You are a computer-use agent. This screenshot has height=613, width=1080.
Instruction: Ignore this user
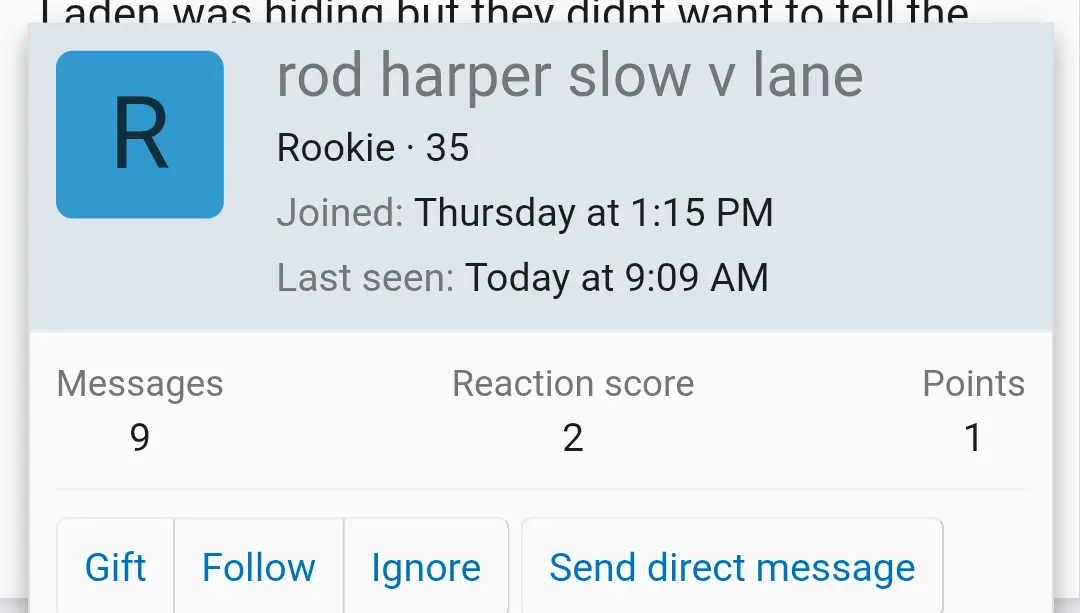(x=426, y=567)
